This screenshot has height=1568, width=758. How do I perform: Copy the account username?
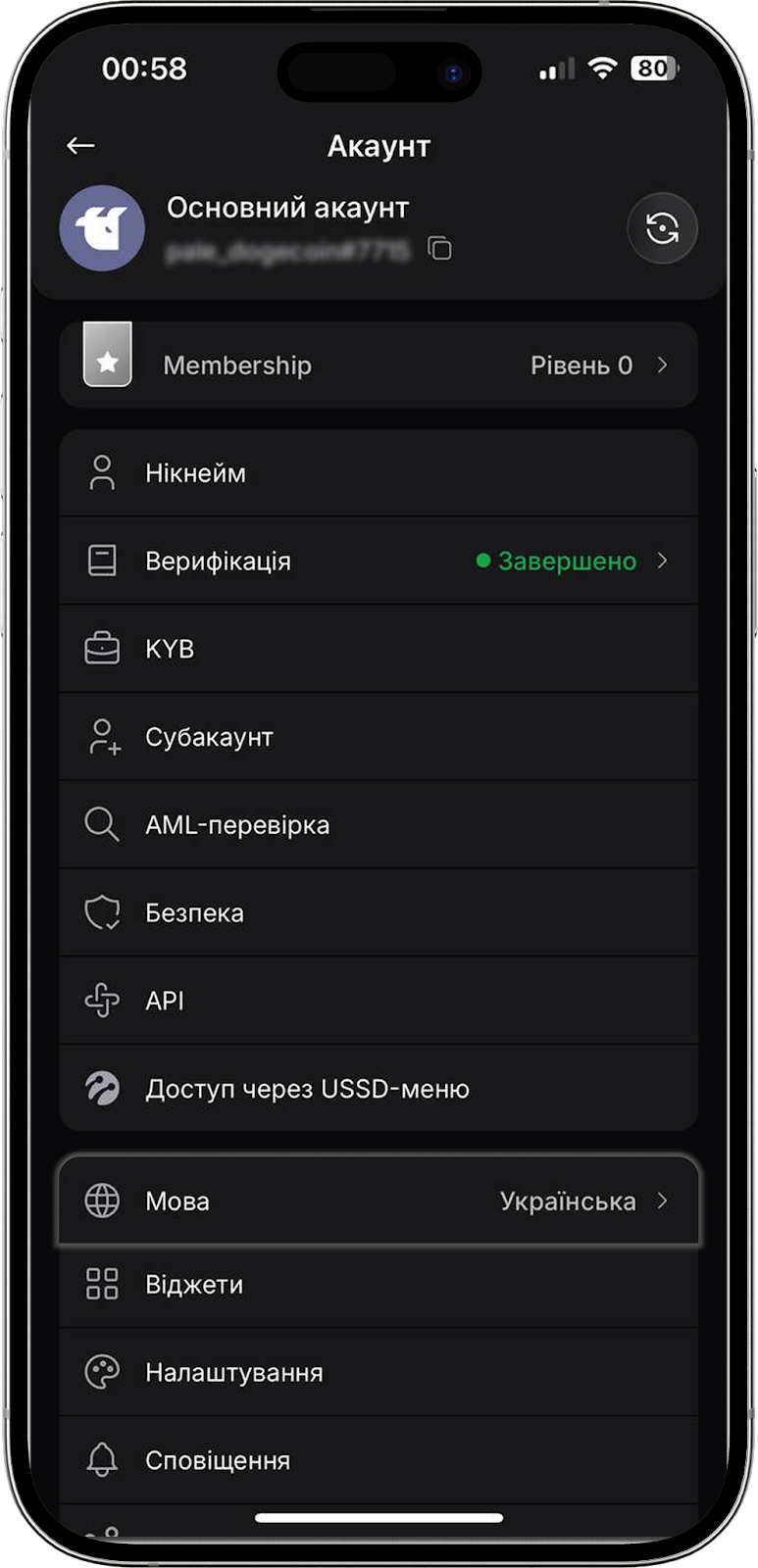[x=439, y=249]
